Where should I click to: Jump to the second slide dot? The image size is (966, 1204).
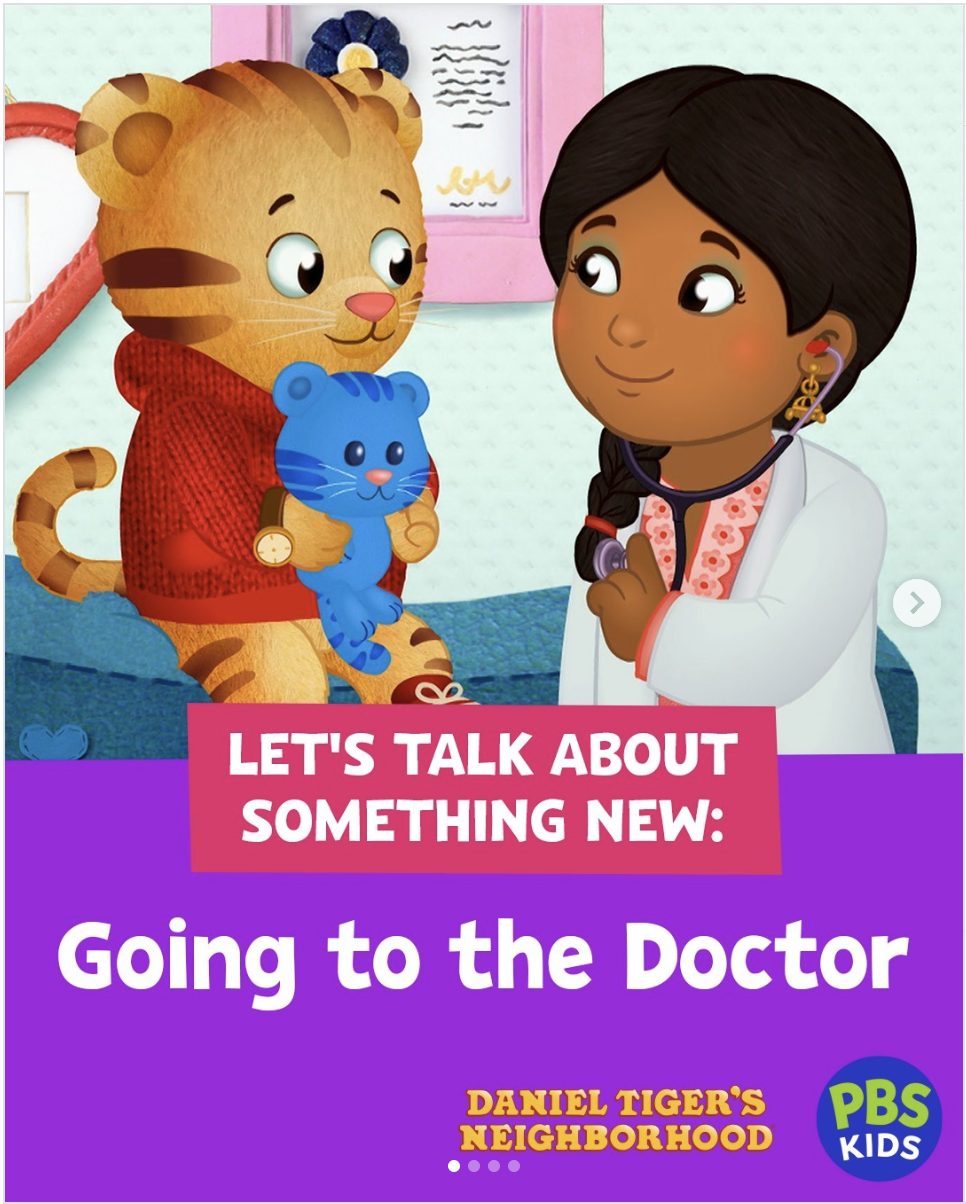[474, 1166]
